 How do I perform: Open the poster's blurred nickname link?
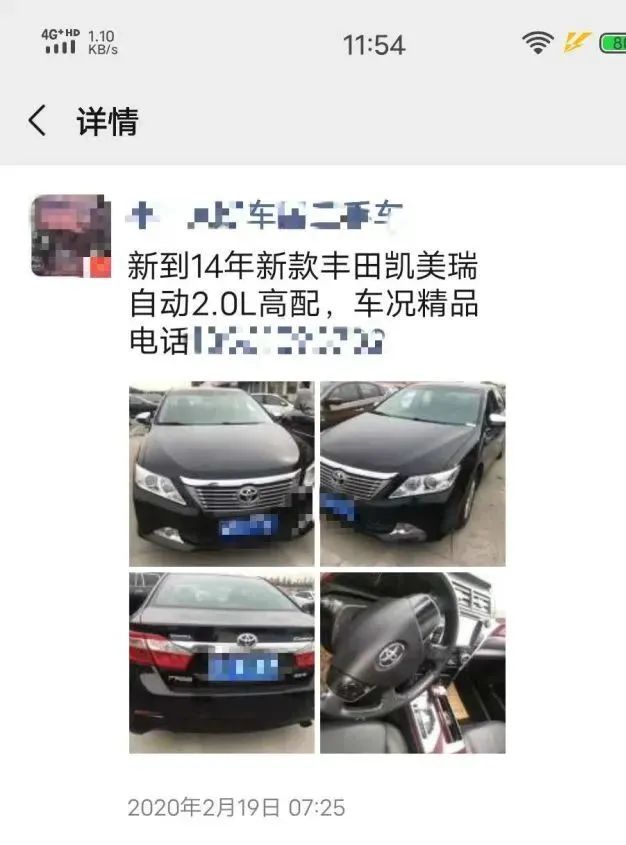265,213
